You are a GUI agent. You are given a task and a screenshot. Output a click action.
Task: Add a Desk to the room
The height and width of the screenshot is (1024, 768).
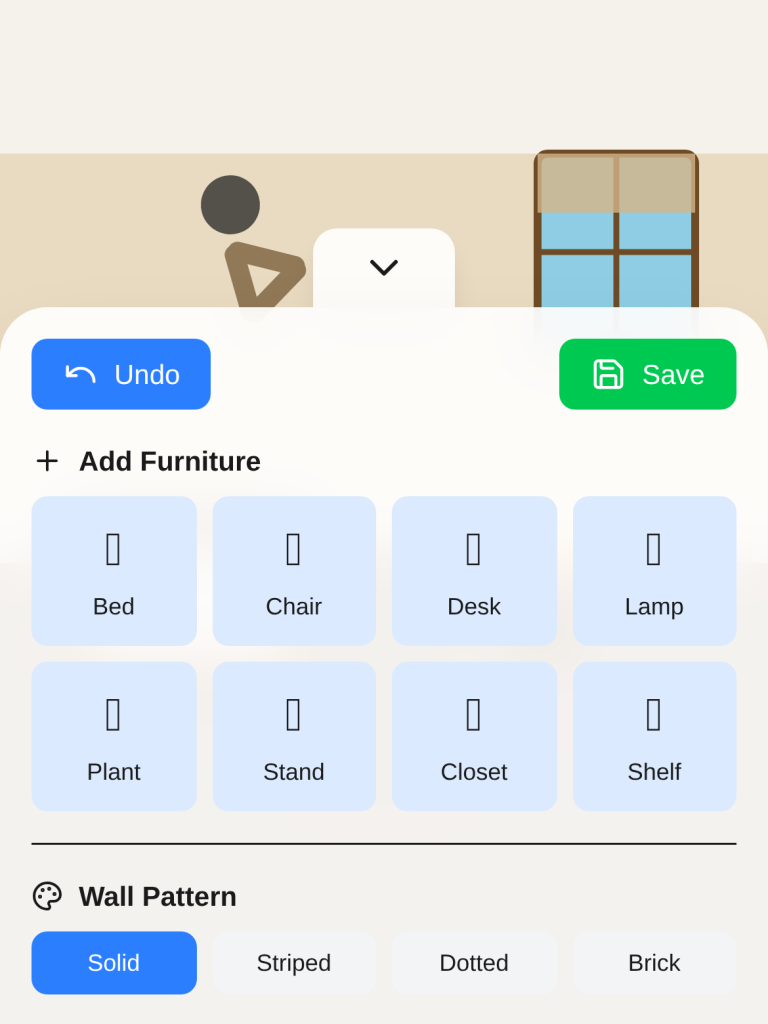(474, 570)
